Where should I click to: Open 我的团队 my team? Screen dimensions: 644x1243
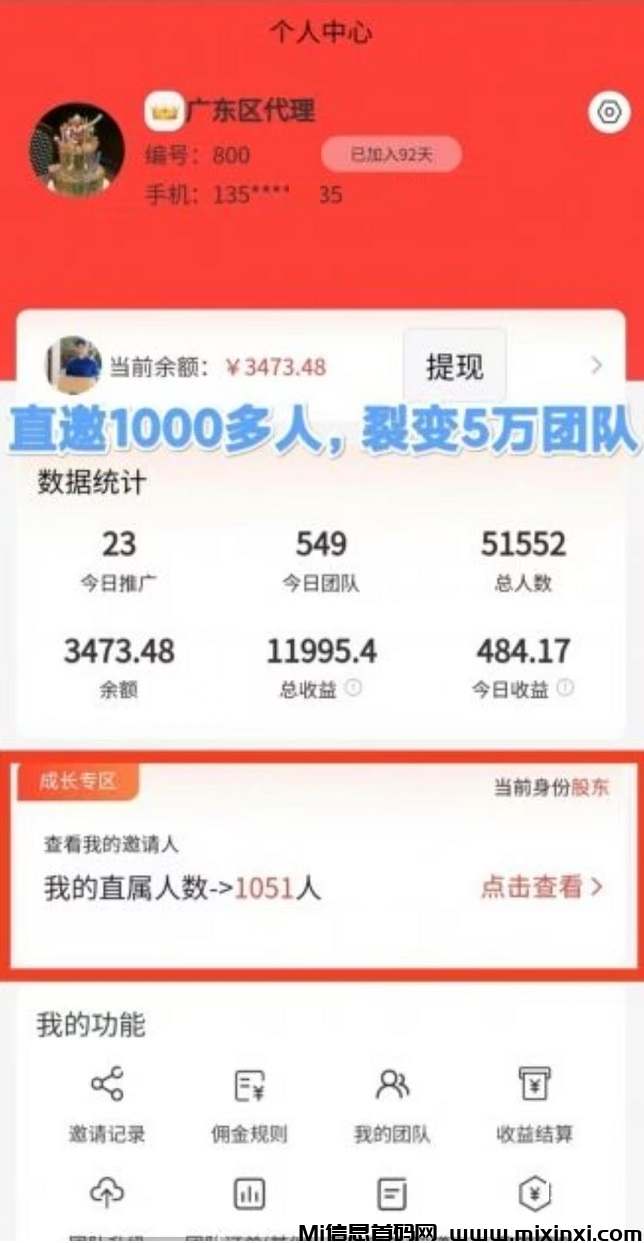pyautogui.click(x=392, y=1104)
